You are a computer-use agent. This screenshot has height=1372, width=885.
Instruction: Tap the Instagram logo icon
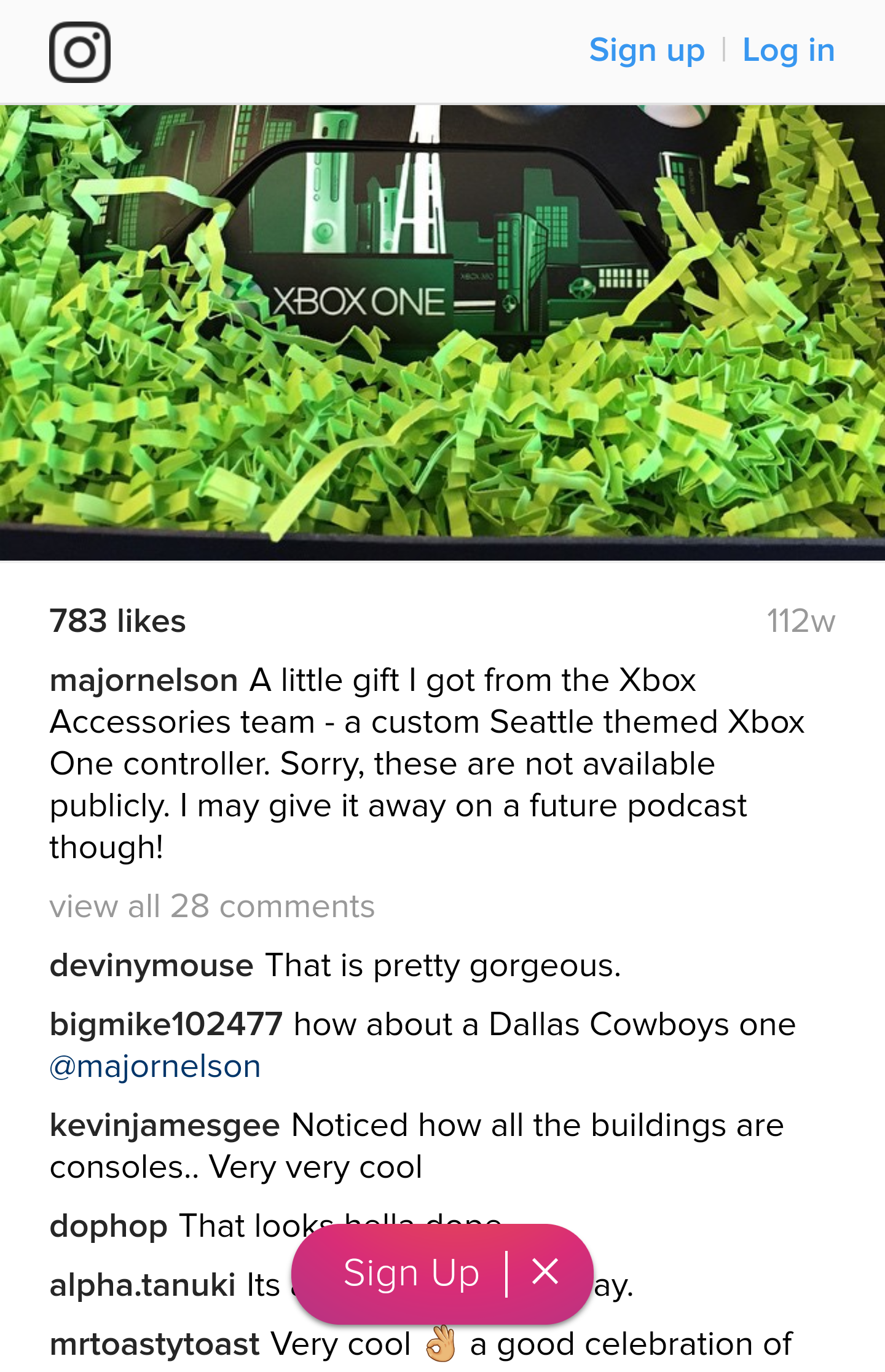(x=80, y=52)
